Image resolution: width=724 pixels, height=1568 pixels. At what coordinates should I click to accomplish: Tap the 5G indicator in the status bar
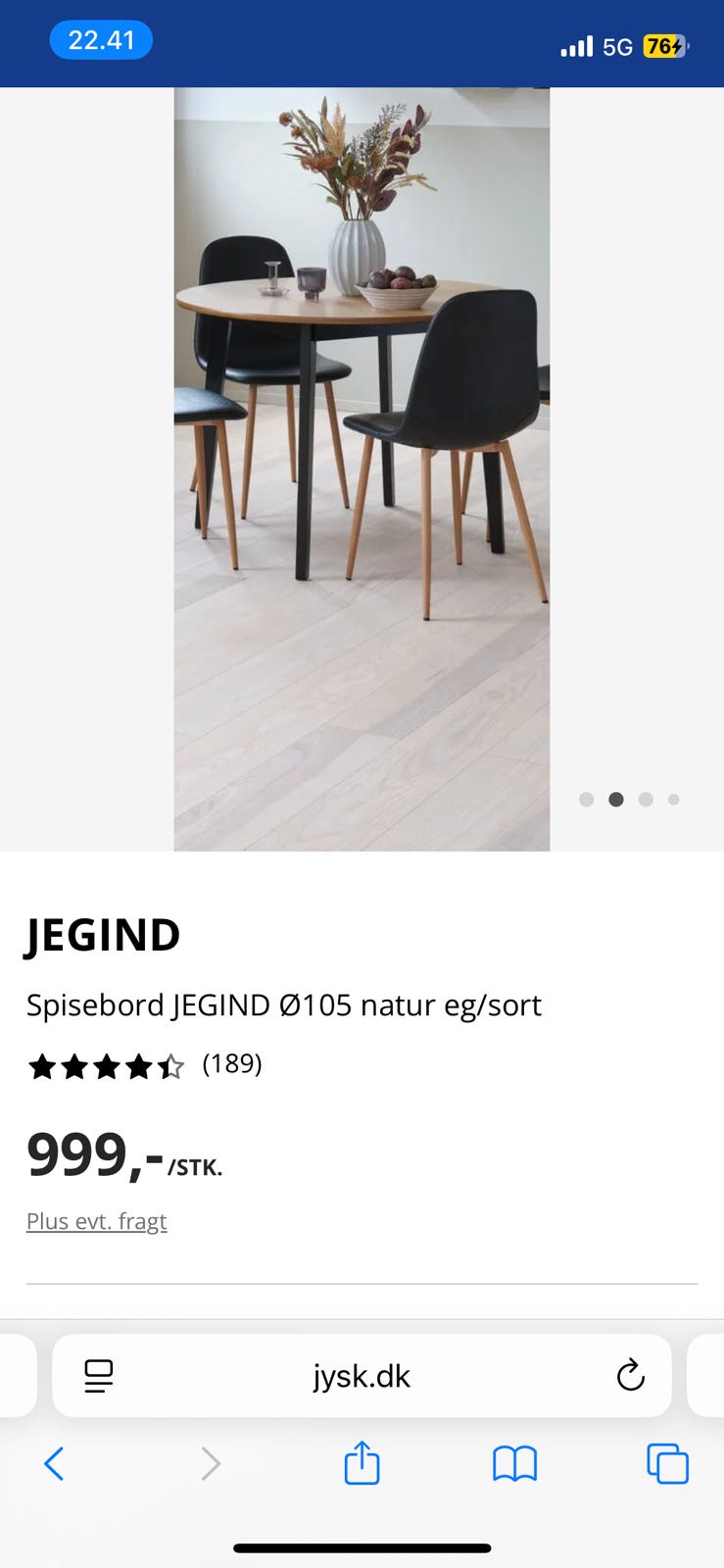[618, 46]
